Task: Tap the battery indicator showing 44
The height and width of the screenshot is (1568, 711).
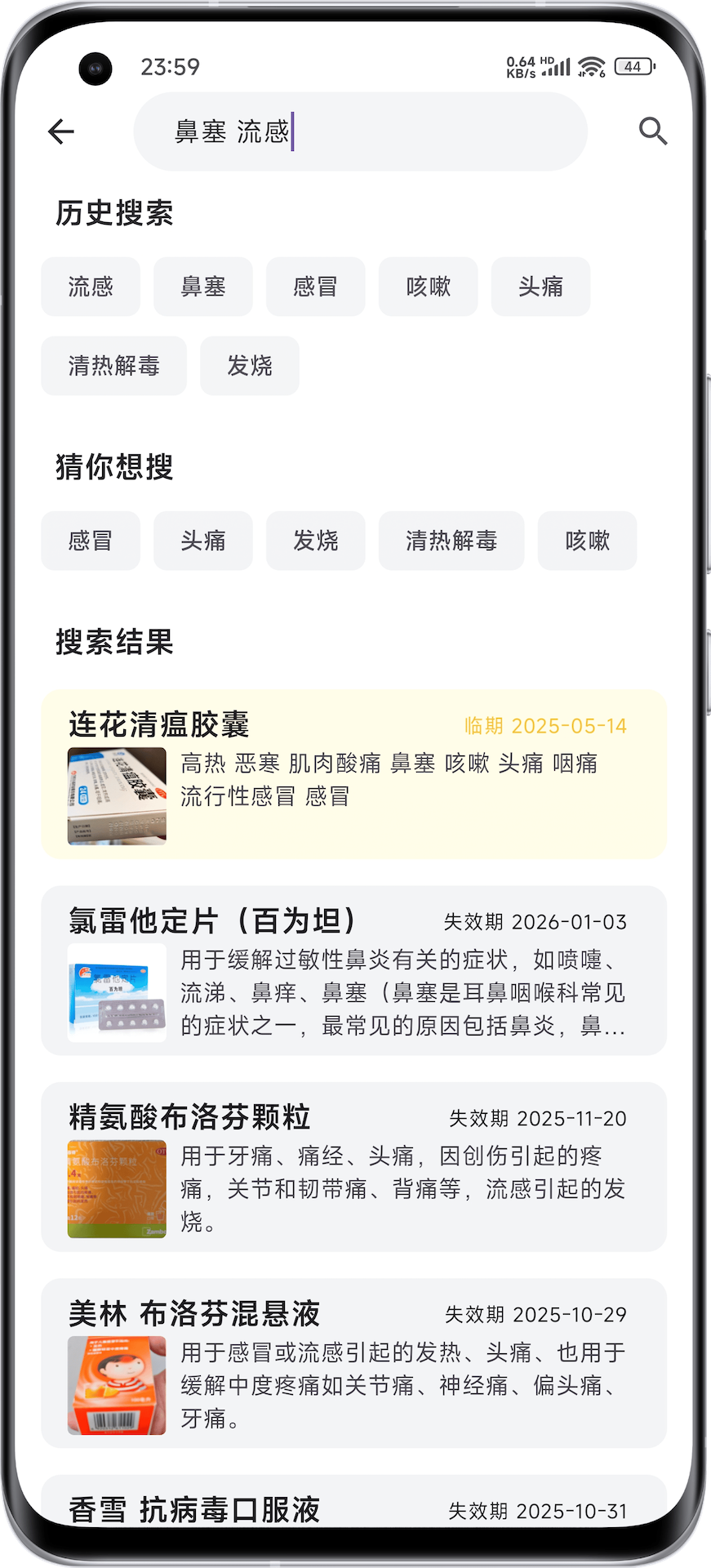Action: coord(633,65)
